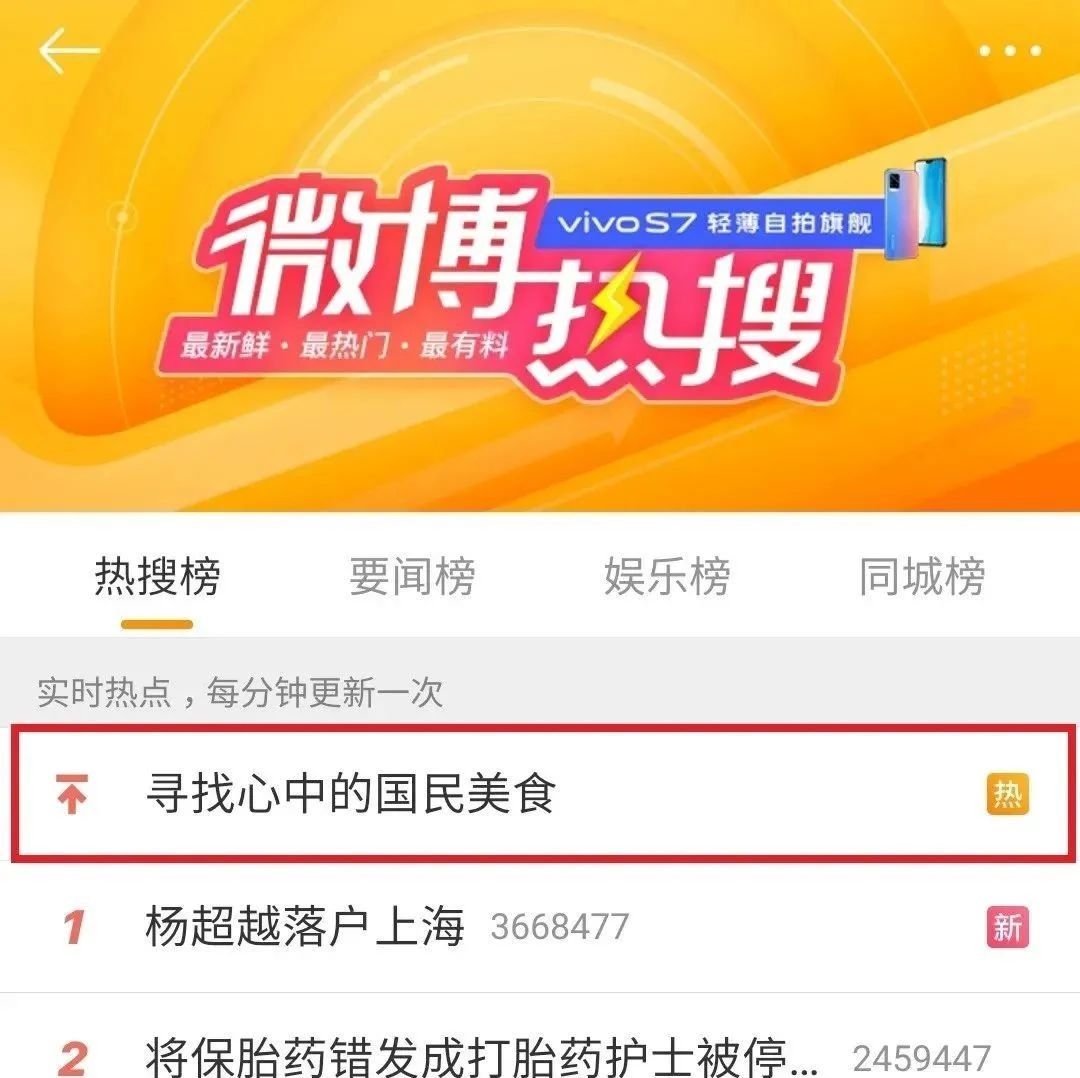Switch to the 要闻榜 tab
Screen dimensions: 1080x1078
[x=412, y=577]
